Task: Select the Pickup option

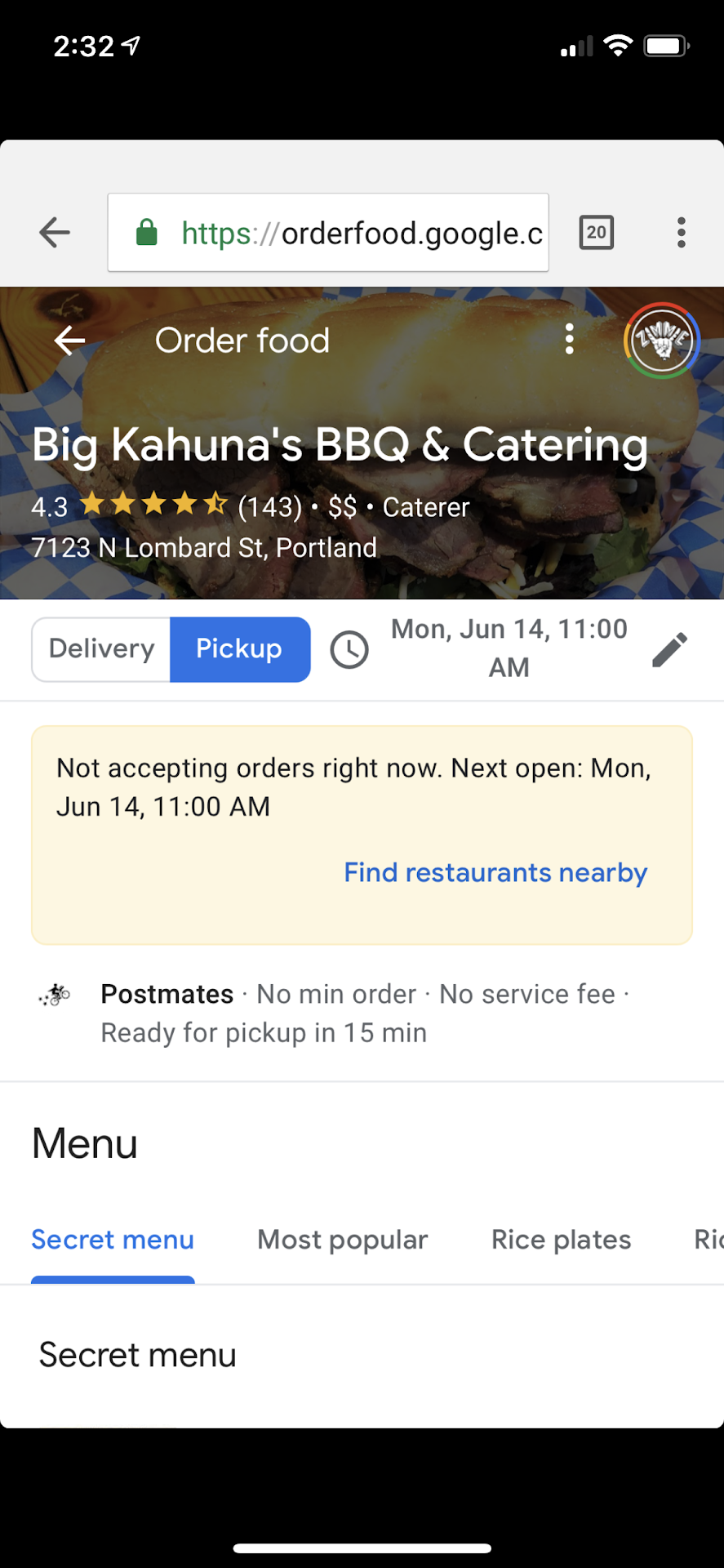Action: tap(239, 649)
